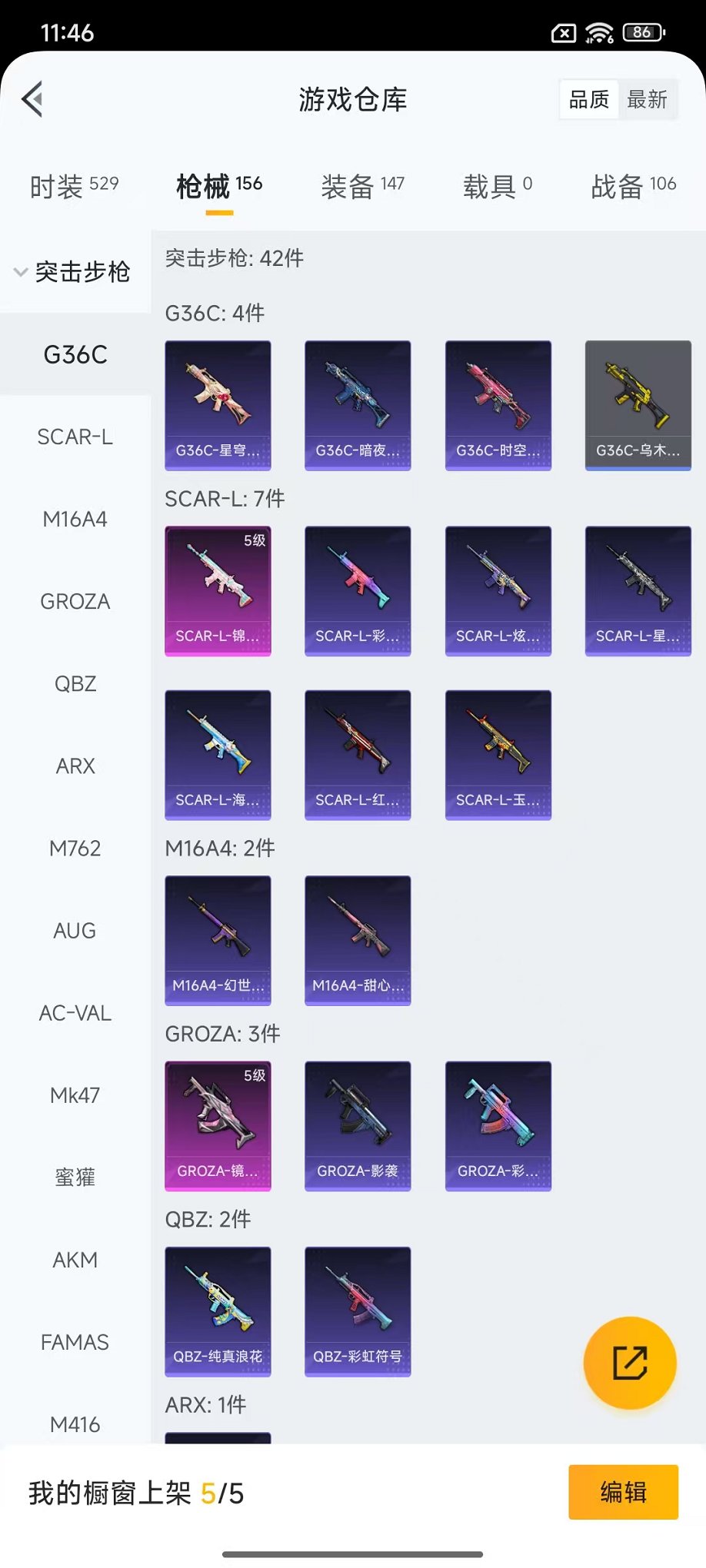706x1568 pixels.
Task: Select SCAR-L in the sidebar
Action: 75,437
